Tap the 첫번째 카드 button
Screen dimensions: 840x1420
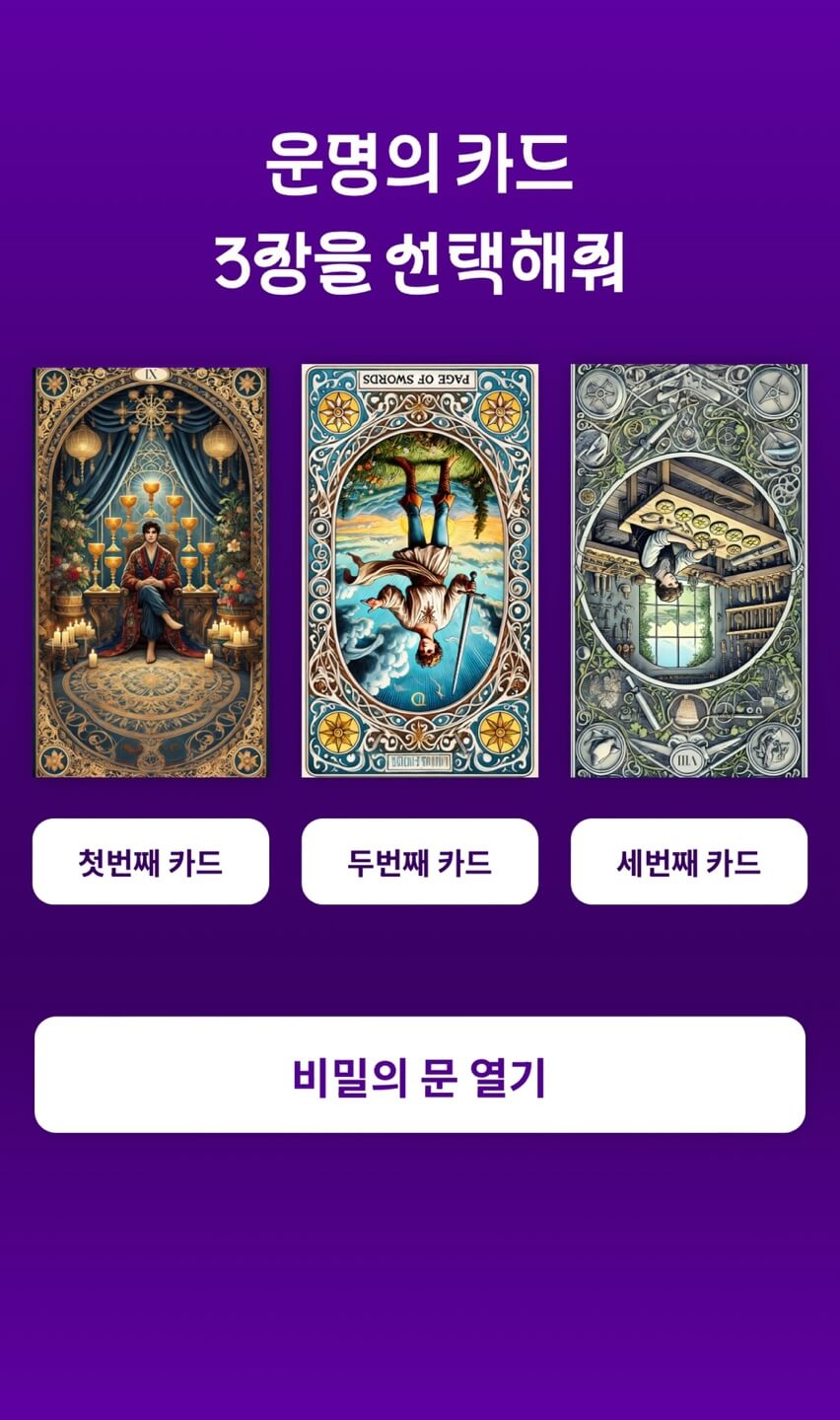click(x=151, y=862)
